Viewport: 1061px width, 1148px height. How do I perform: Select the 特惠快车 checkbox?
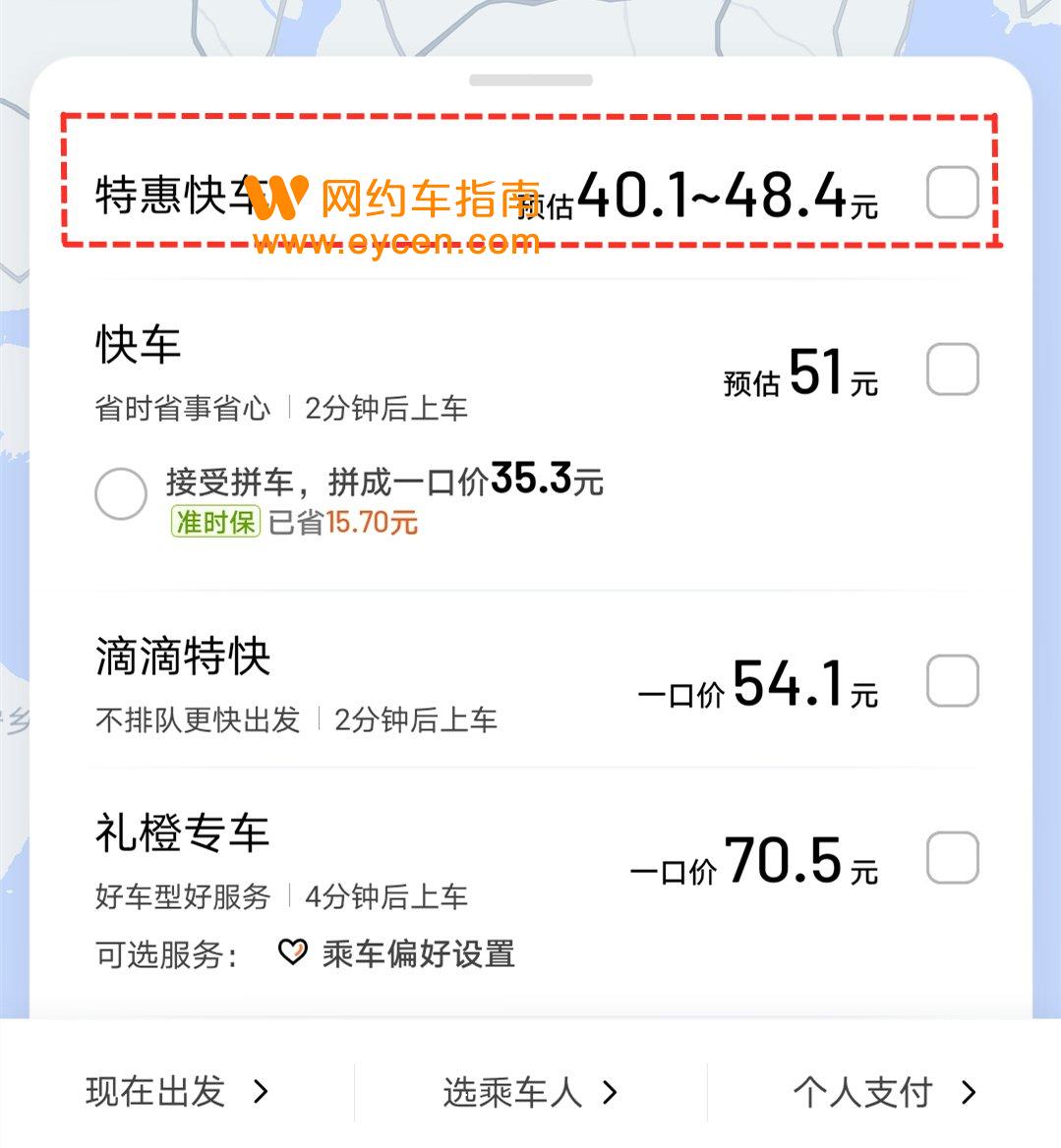[952, 193]
